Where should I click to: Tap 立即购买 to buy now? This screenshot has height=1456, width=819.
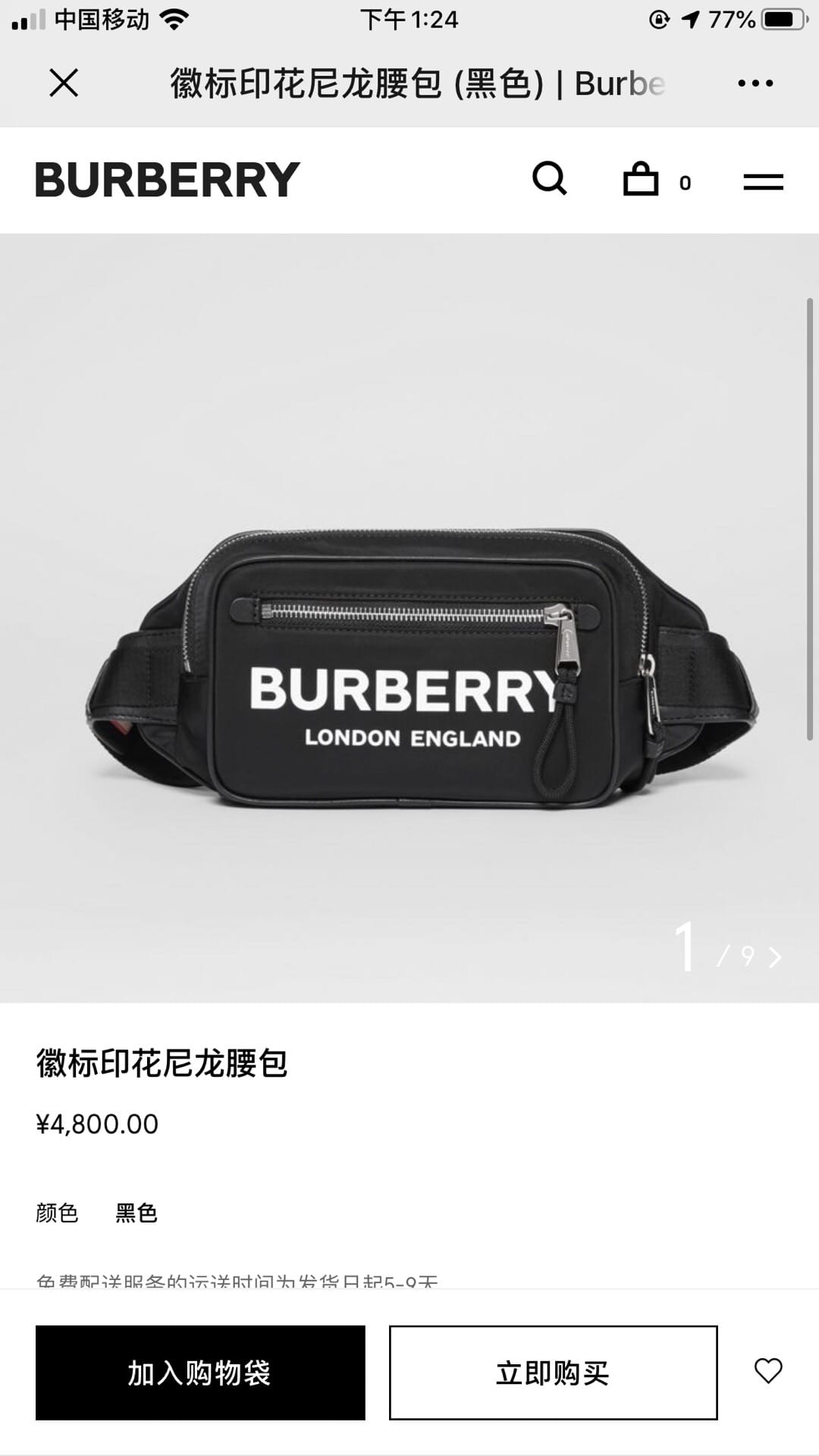[x=553, y=1373]
